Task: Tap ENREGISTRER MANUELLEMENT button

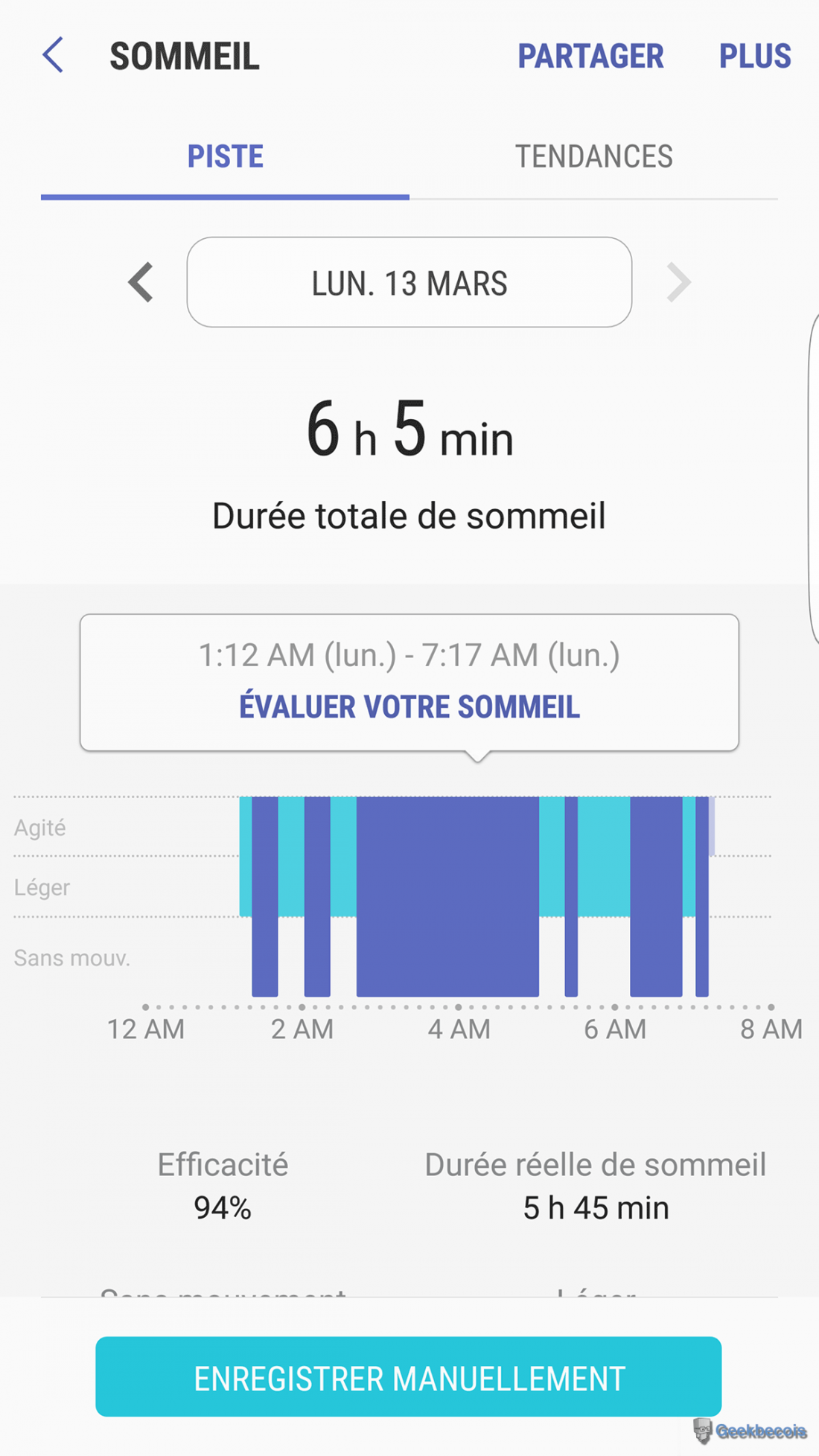Action: (408, 1378)
